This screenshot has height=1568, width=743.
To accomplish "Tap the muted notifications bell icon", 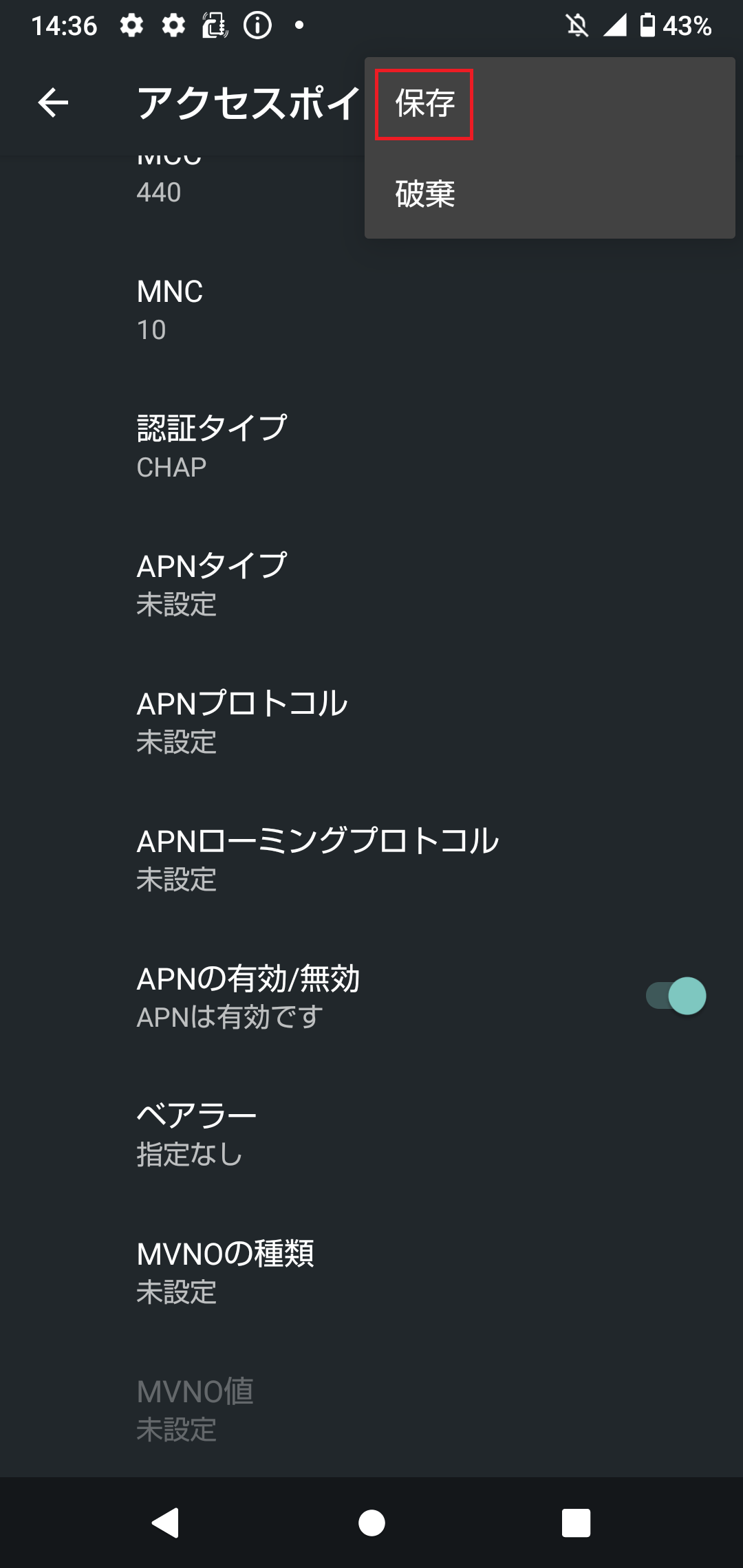I will coord(577,25).
